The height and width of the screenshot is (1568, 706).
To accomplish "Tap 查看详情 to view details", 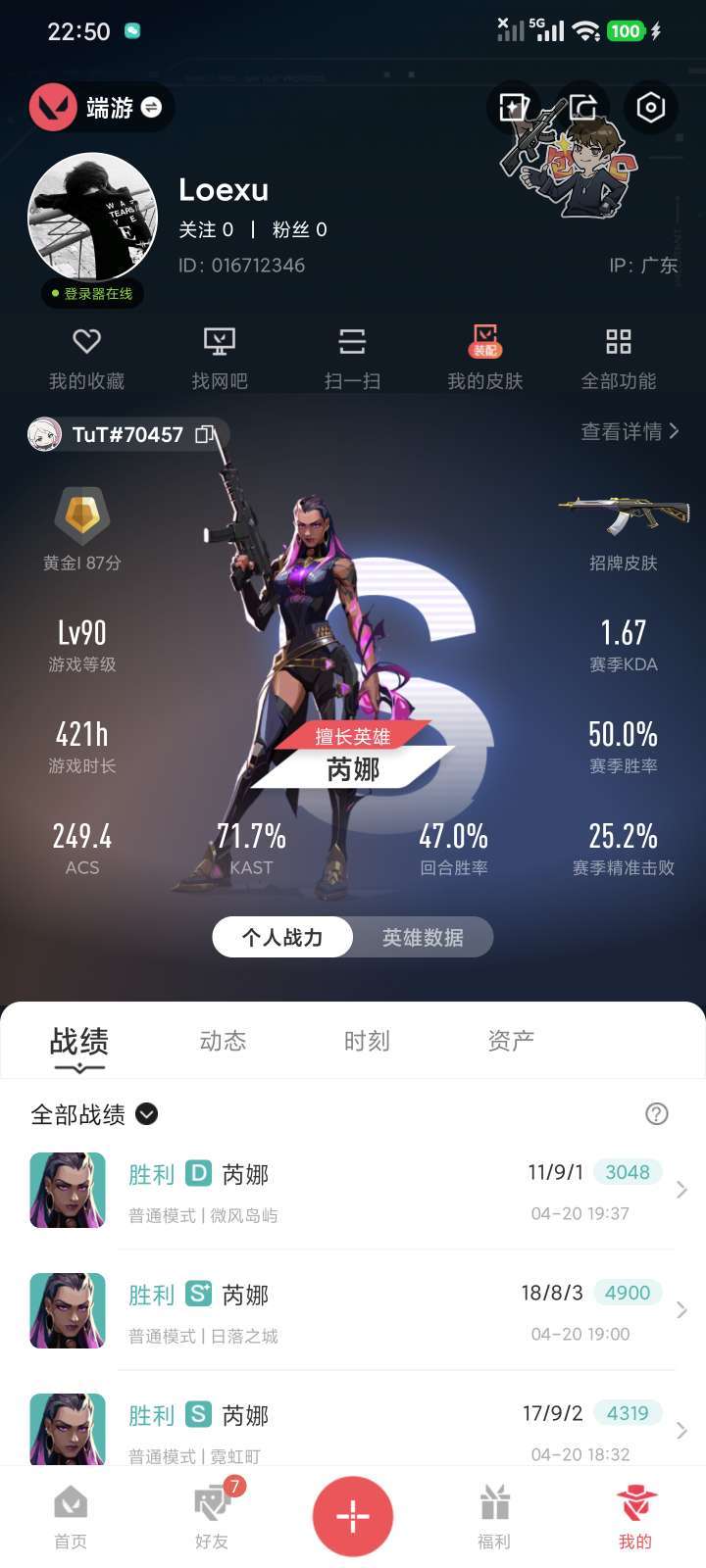I will click(x=629, y=431).
